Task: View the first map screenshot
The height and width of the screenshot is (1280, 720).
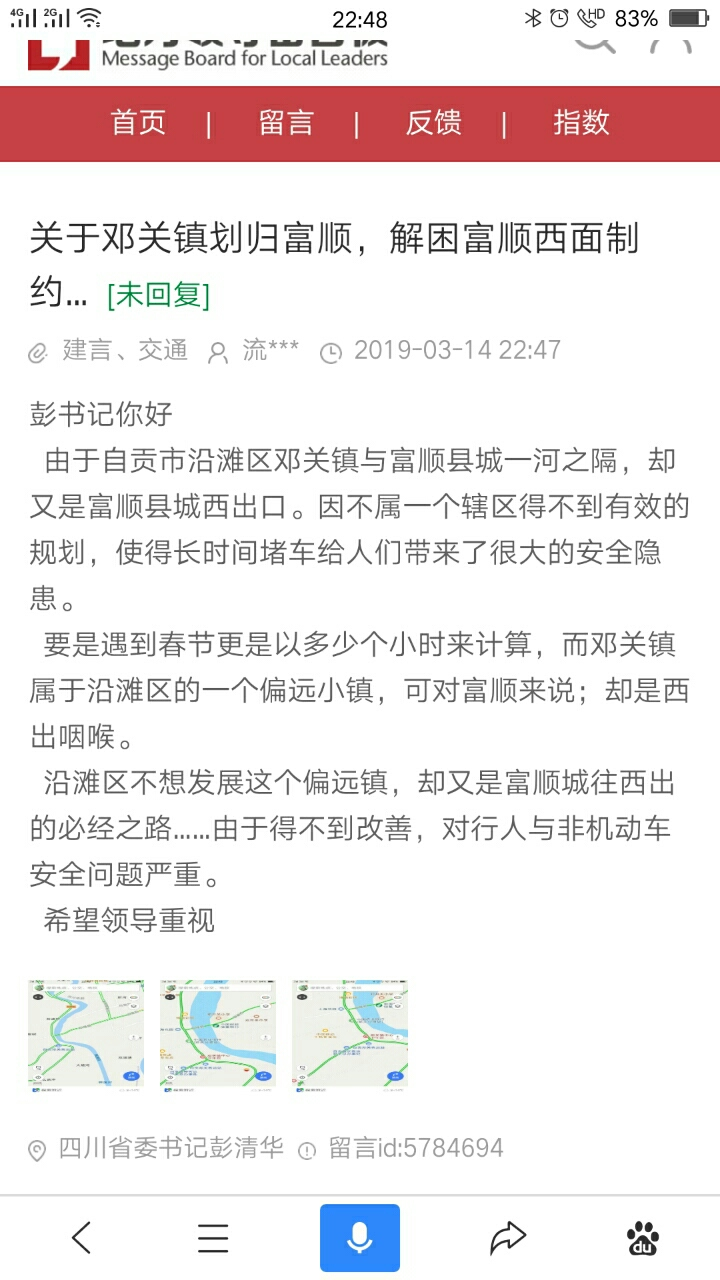Action: [86, 1033]
